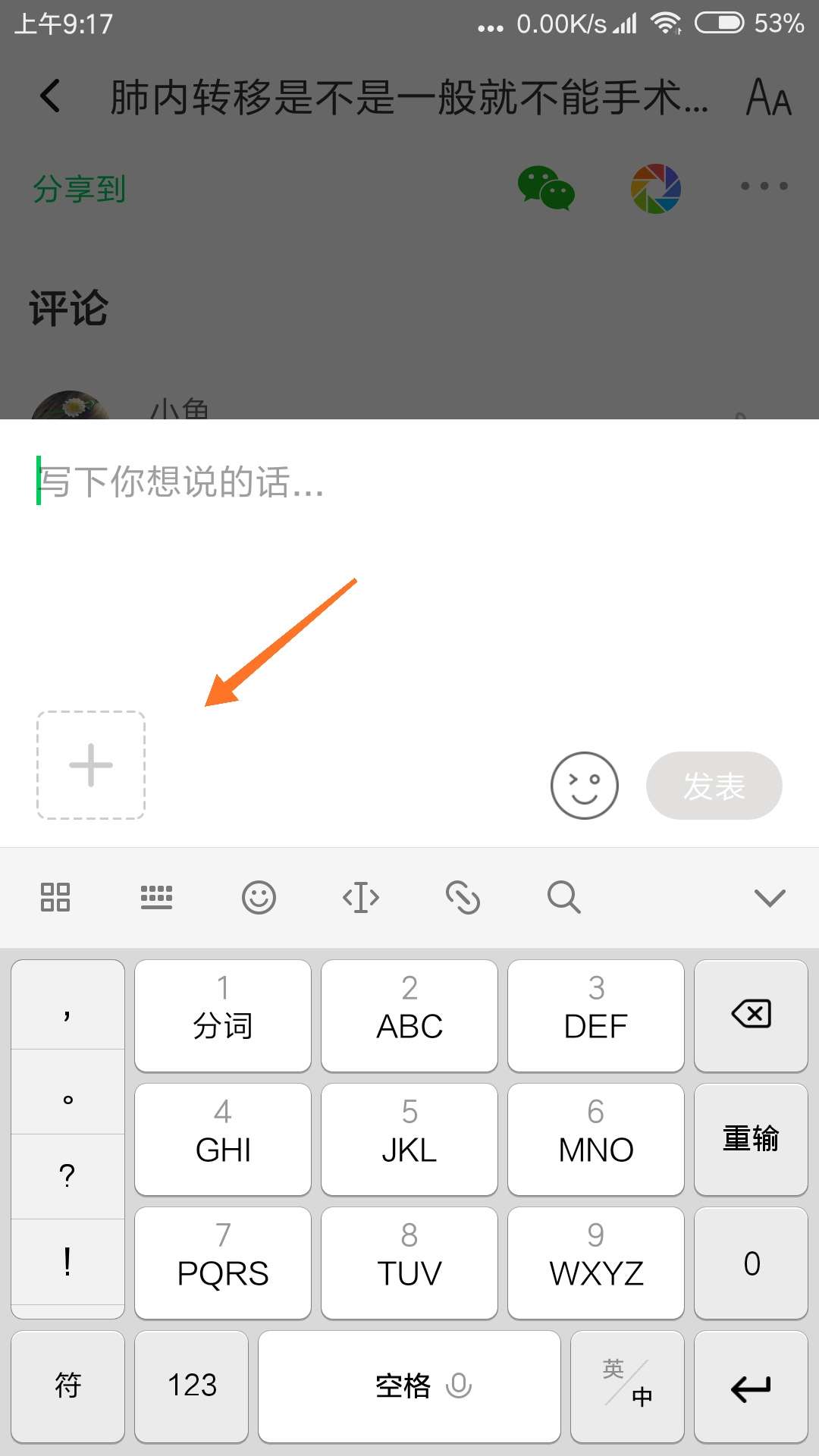The width and height of the screenshot is (819, 1456).
Task: Tap the 重输 key to retype
Action: coord(751,1138)
